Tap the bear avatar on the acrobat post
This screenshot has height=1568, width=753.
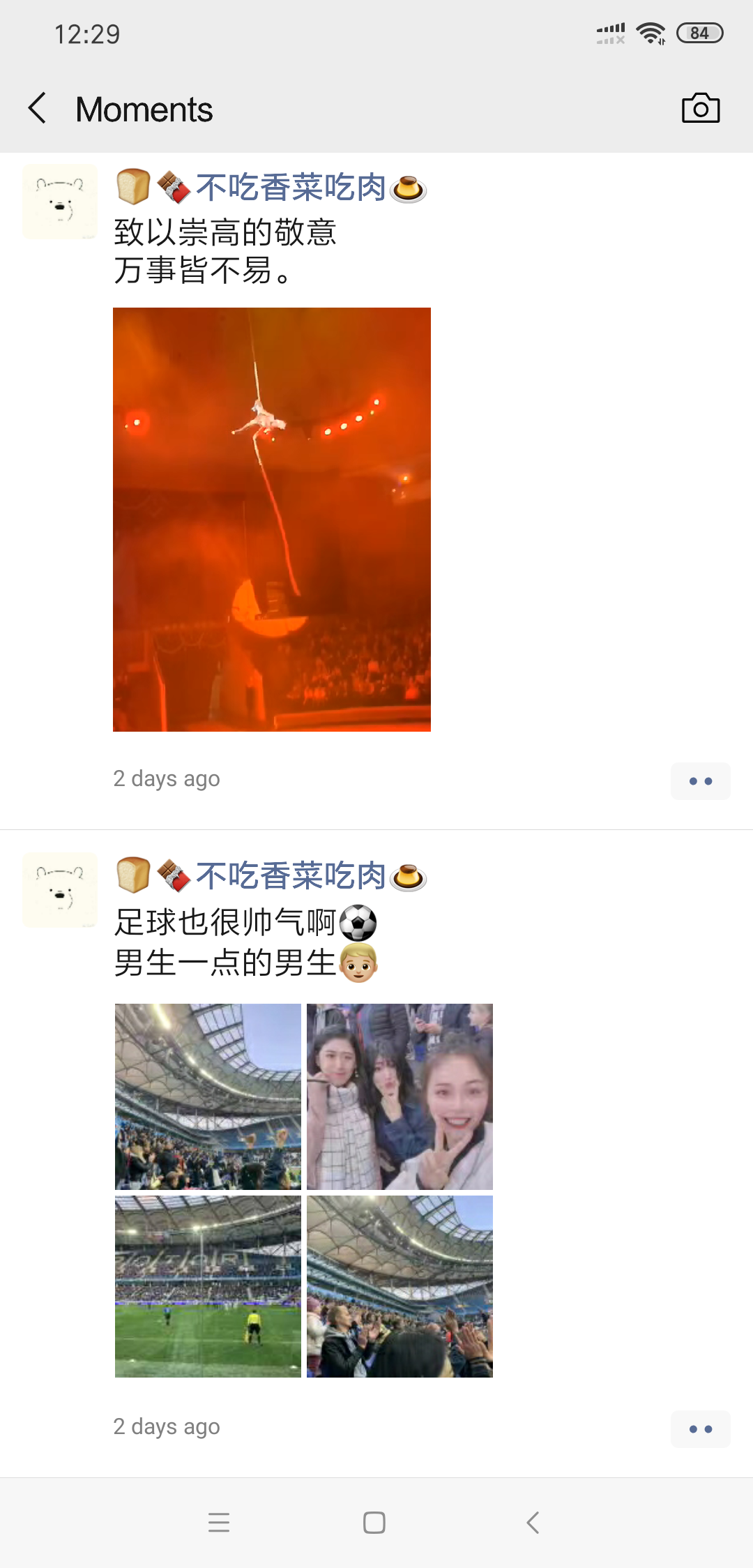click(60, 202)
